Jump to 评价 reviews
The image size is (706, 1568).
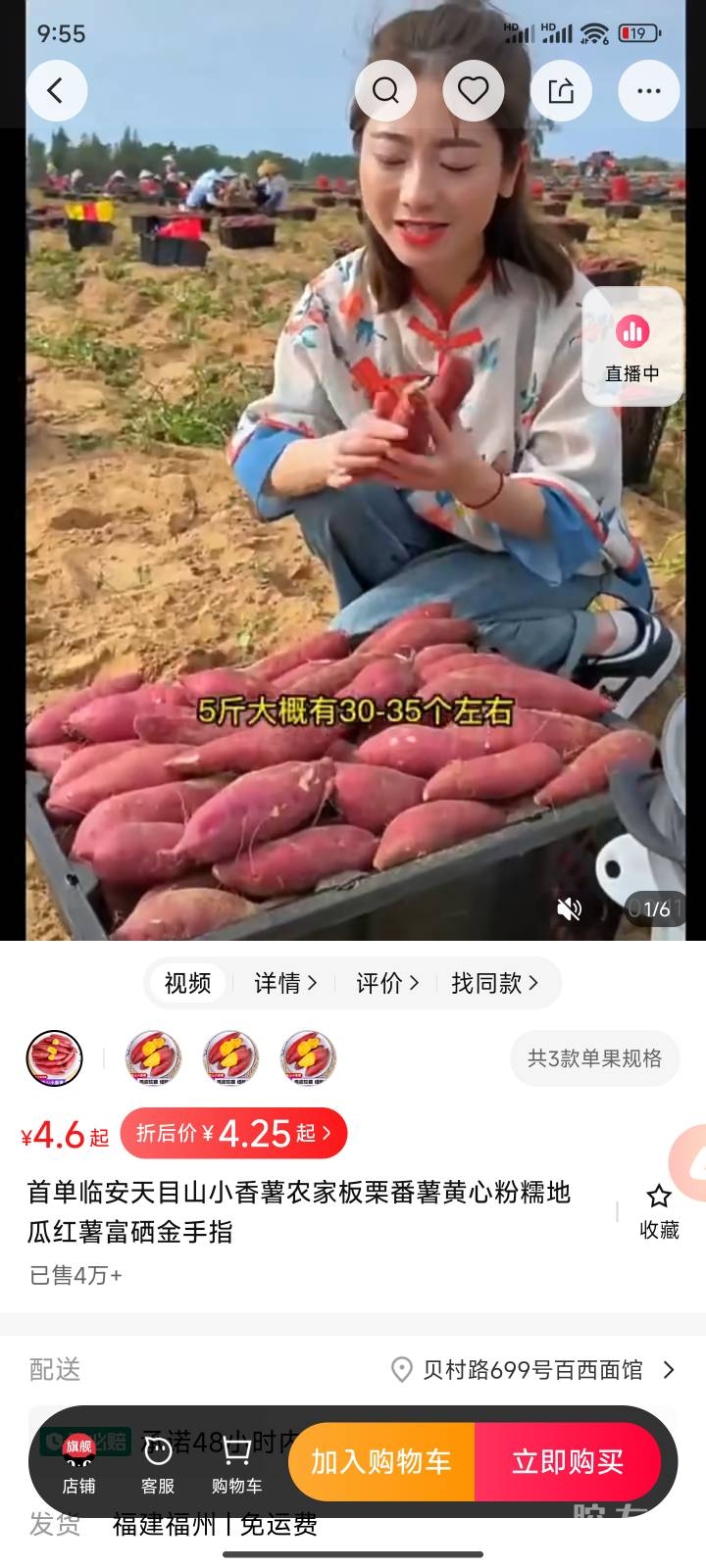coord(386,983)
